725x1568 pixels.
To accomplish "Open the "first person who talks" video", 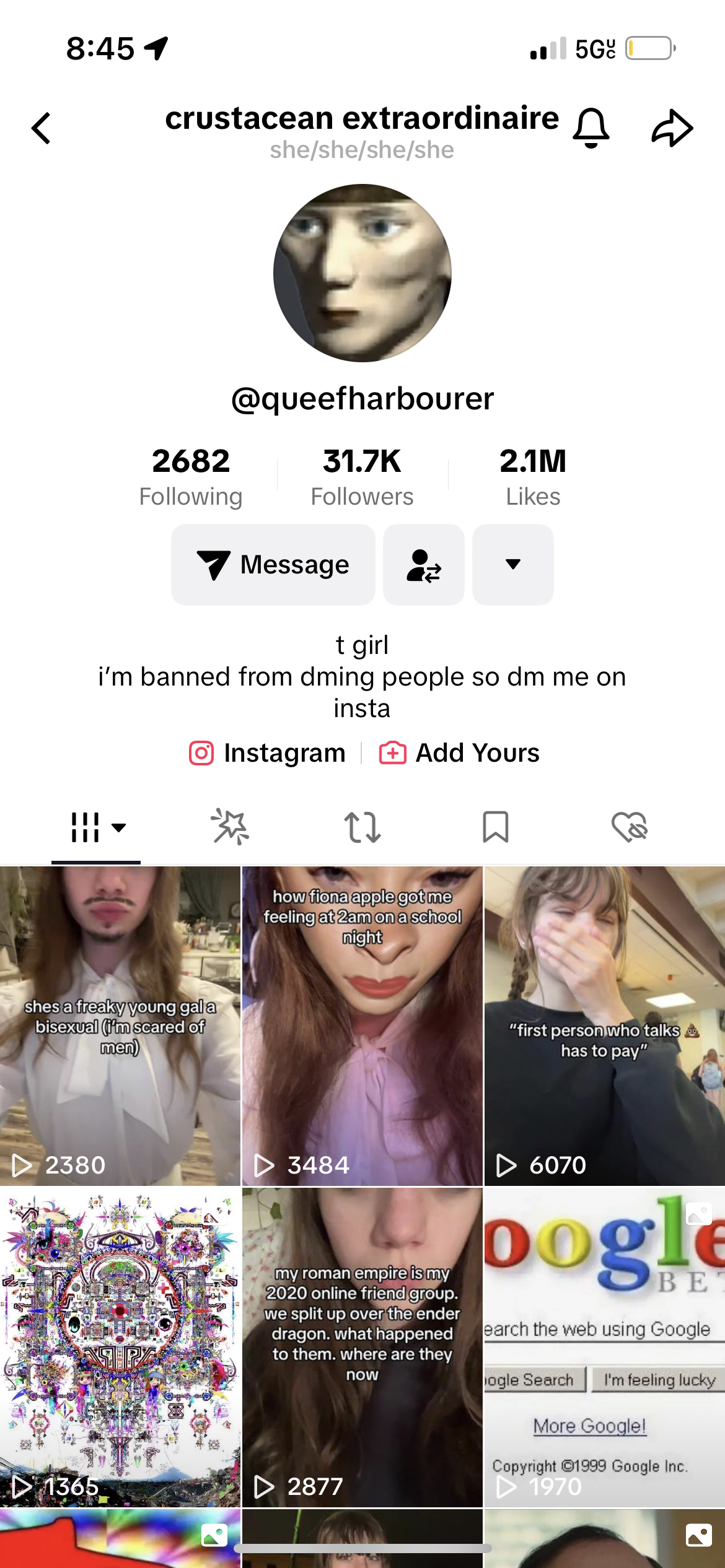I will (x=604, y=1026).
